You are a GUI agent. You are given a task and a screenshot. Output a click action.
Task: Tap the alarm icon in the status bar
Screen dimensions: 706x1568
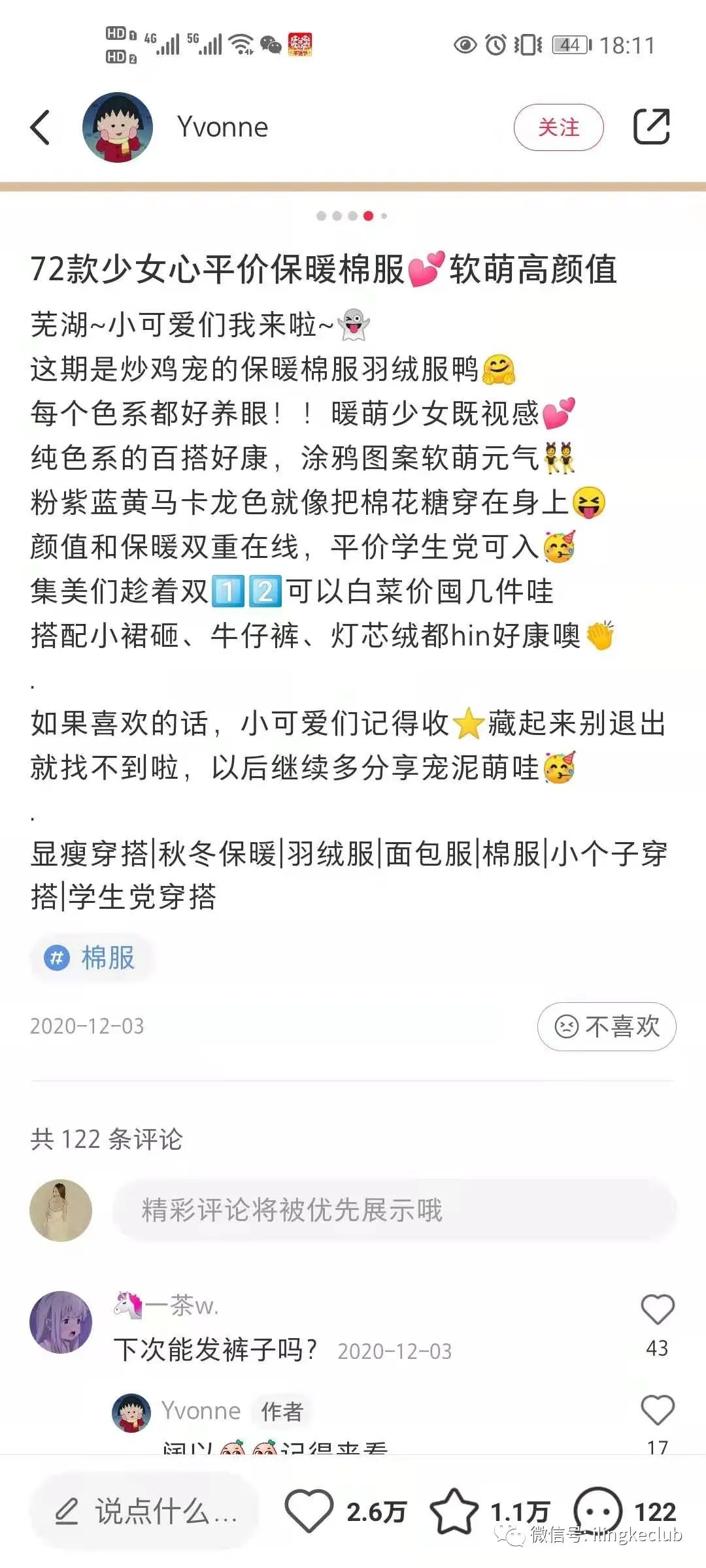coord(494,44)
